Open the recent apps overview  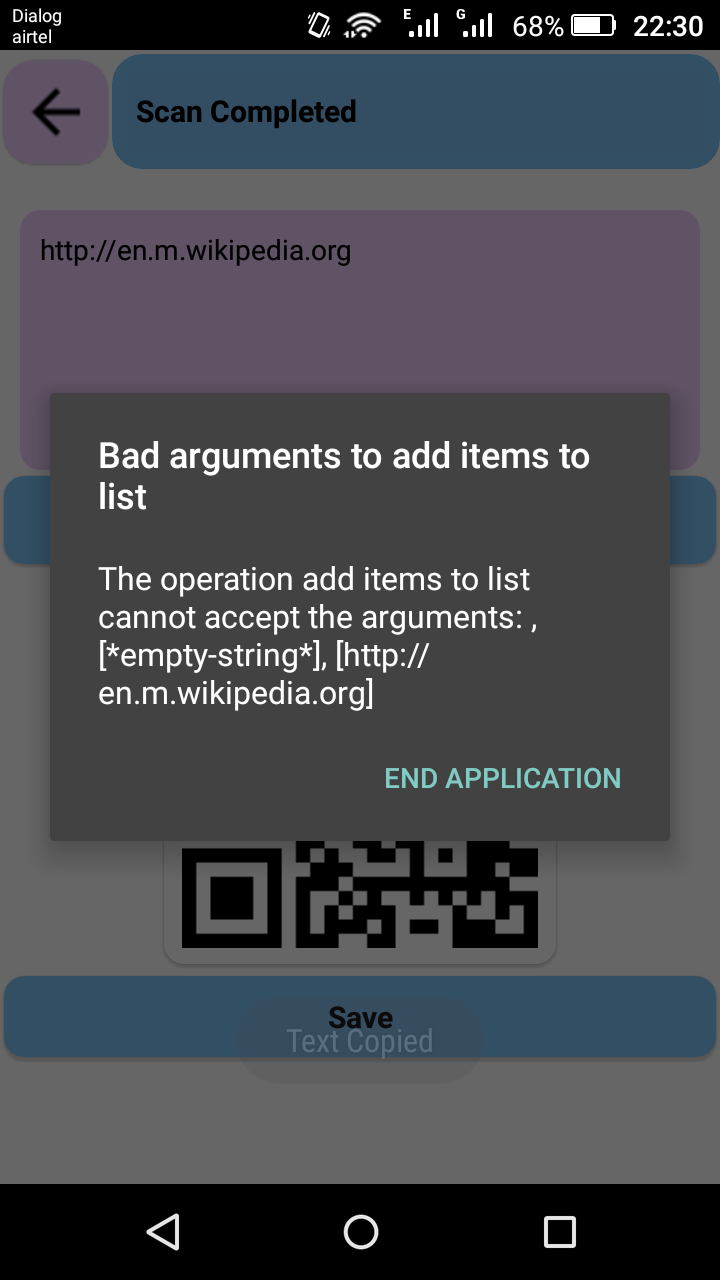coord(559,1232)
